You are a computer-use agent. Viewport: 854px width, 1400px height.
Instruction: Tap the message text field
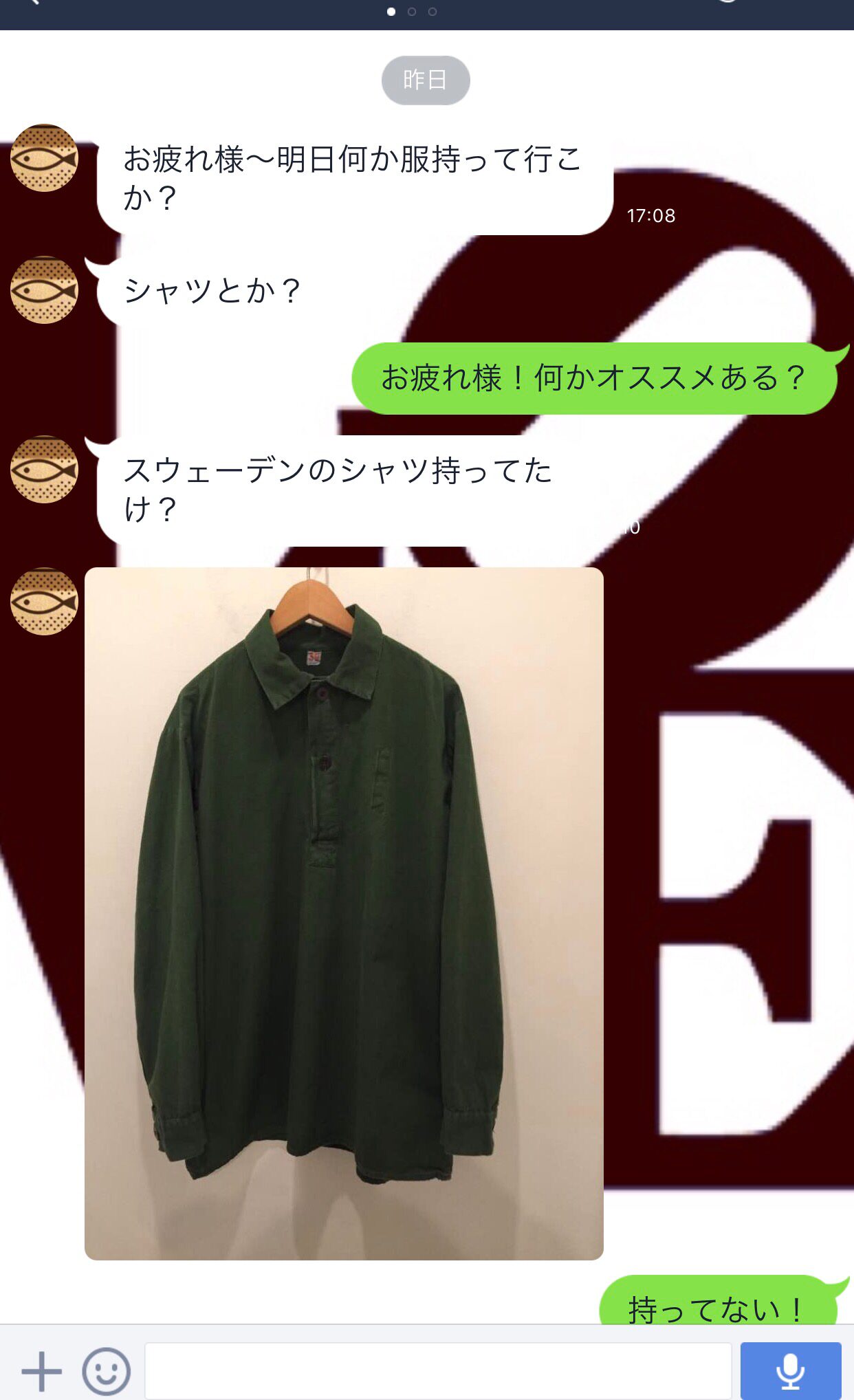pyautogui.click(x=438, y=1370)
